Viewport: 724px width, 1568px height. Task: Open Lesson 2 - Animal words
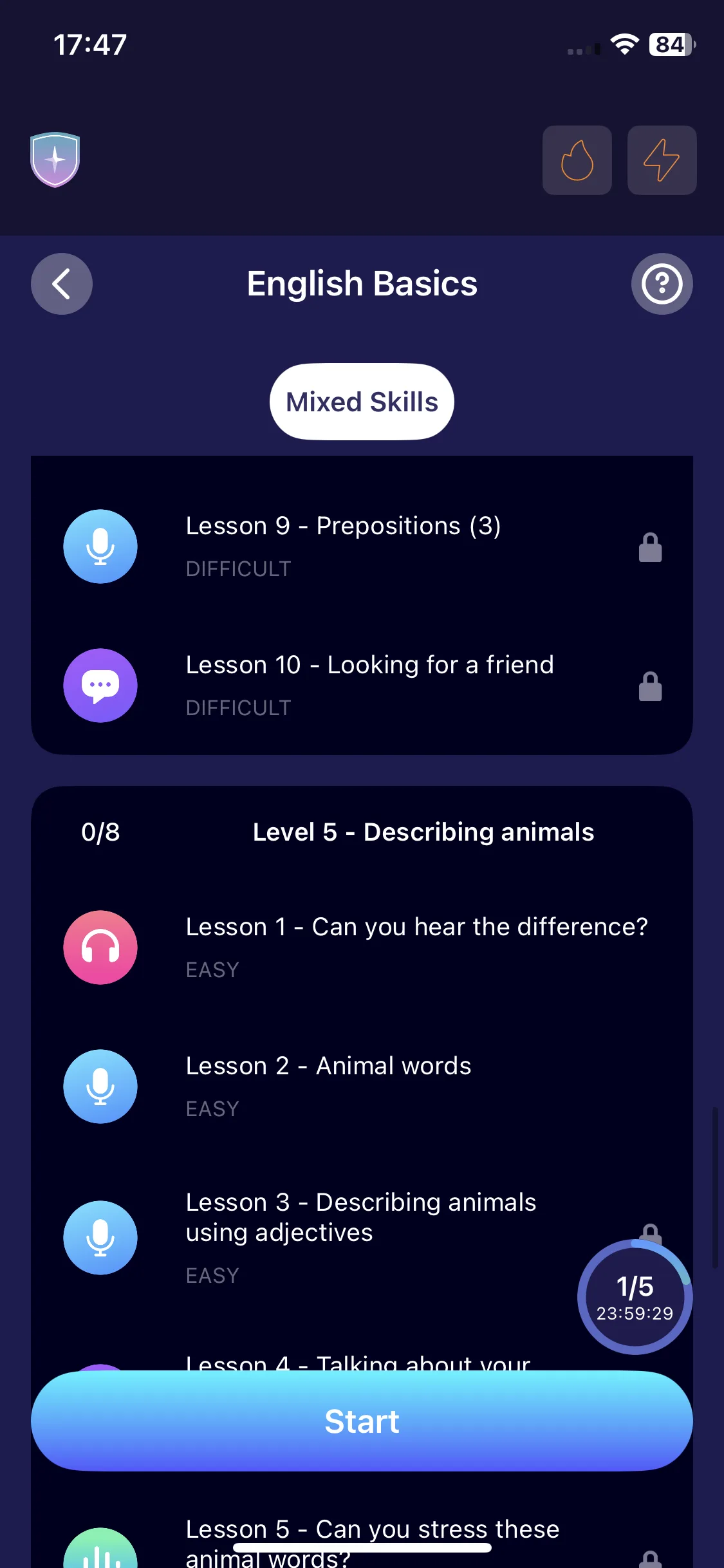(x=360, y=1086)
